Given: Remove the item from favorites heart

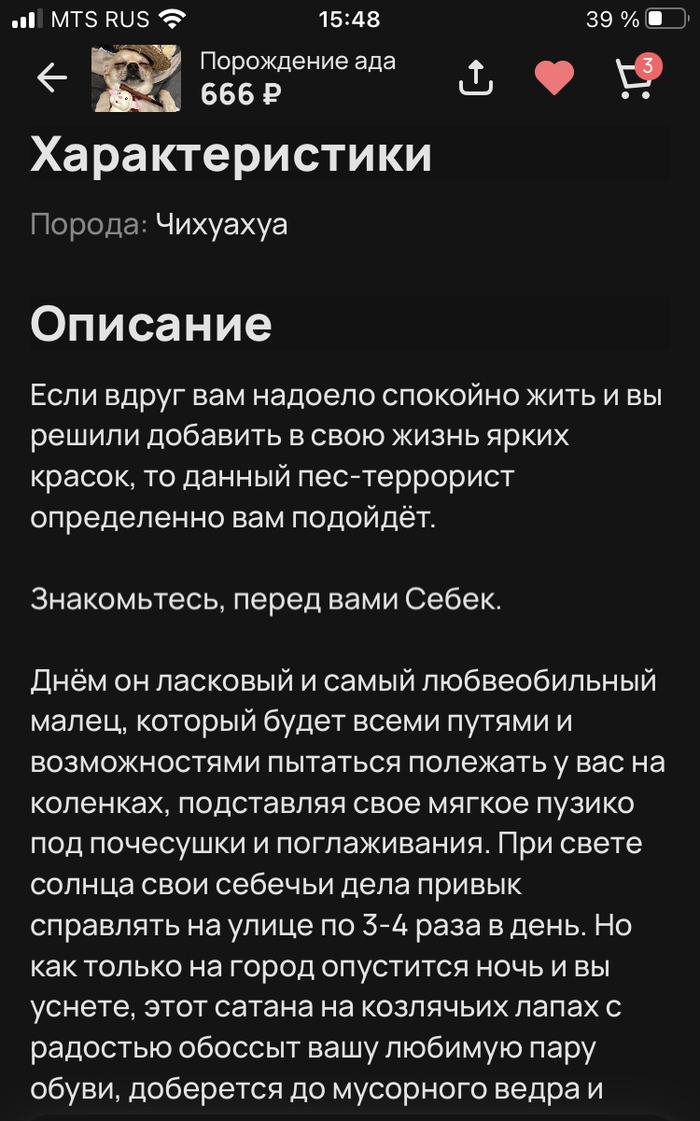Looking at the screenshot, I should pyautogui.click(x=554, y=78).
